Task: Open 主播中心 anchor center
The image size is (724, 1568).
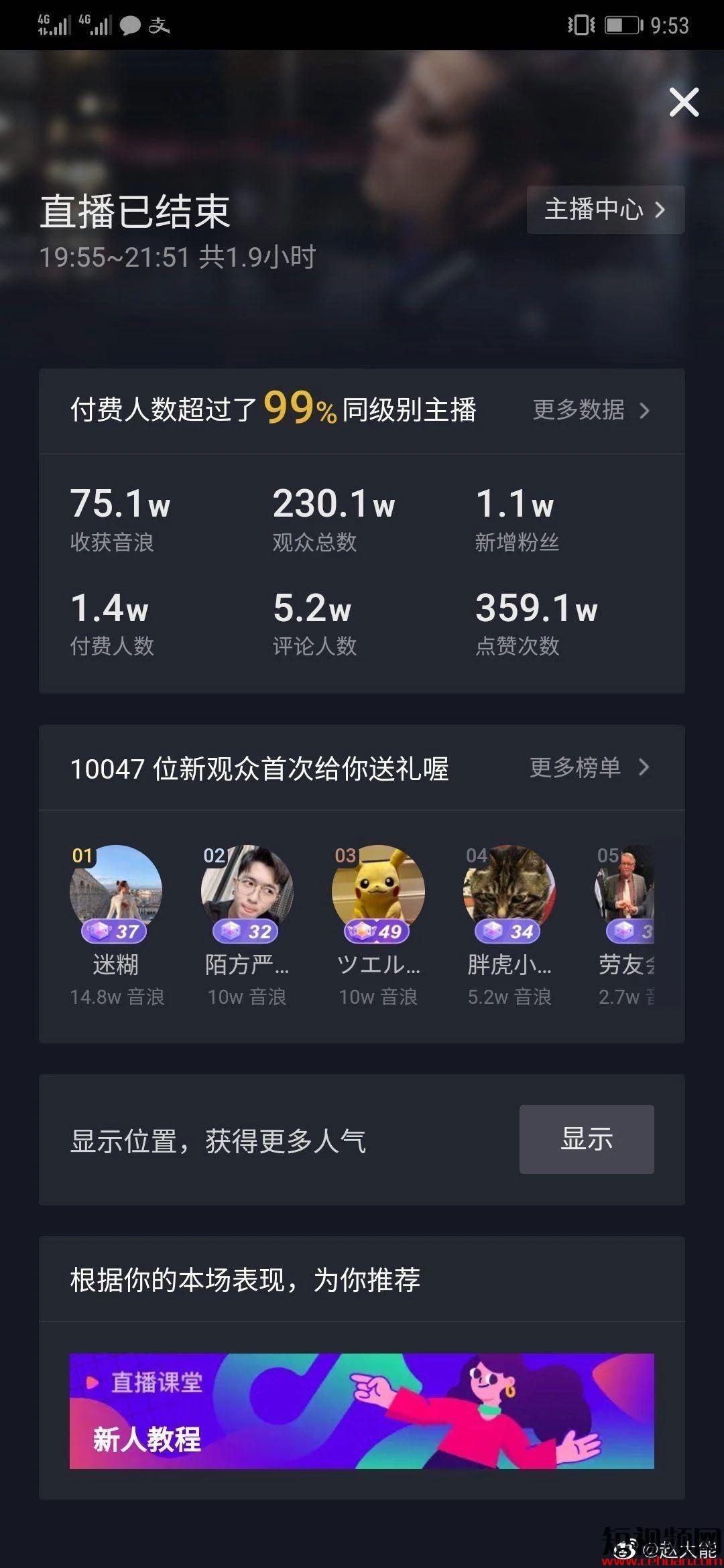Action: tap(605, 210)
